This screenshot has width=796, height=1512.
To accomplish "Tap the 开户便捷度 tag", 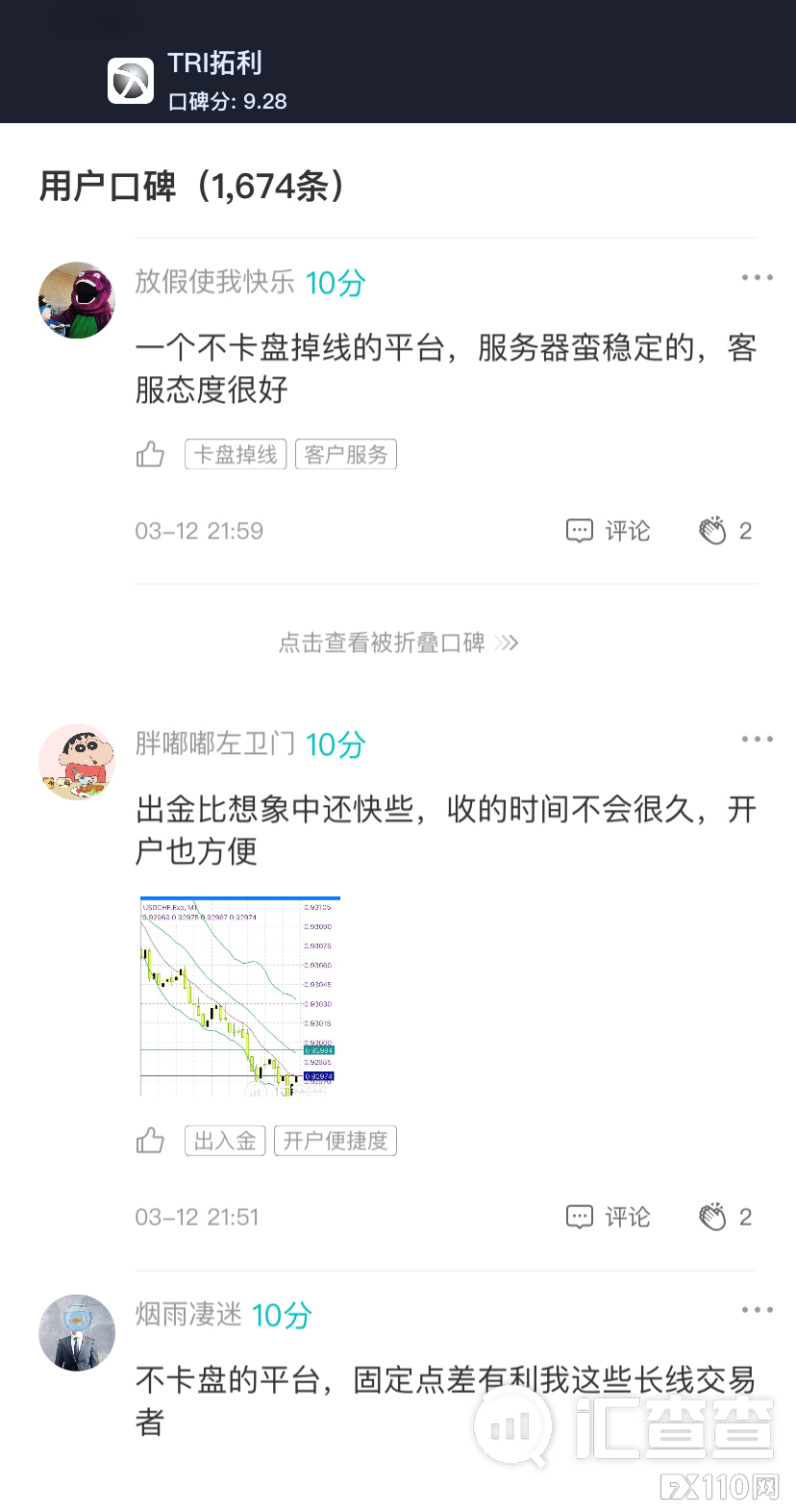I will pyautogui.click(x=336, y=1140).
